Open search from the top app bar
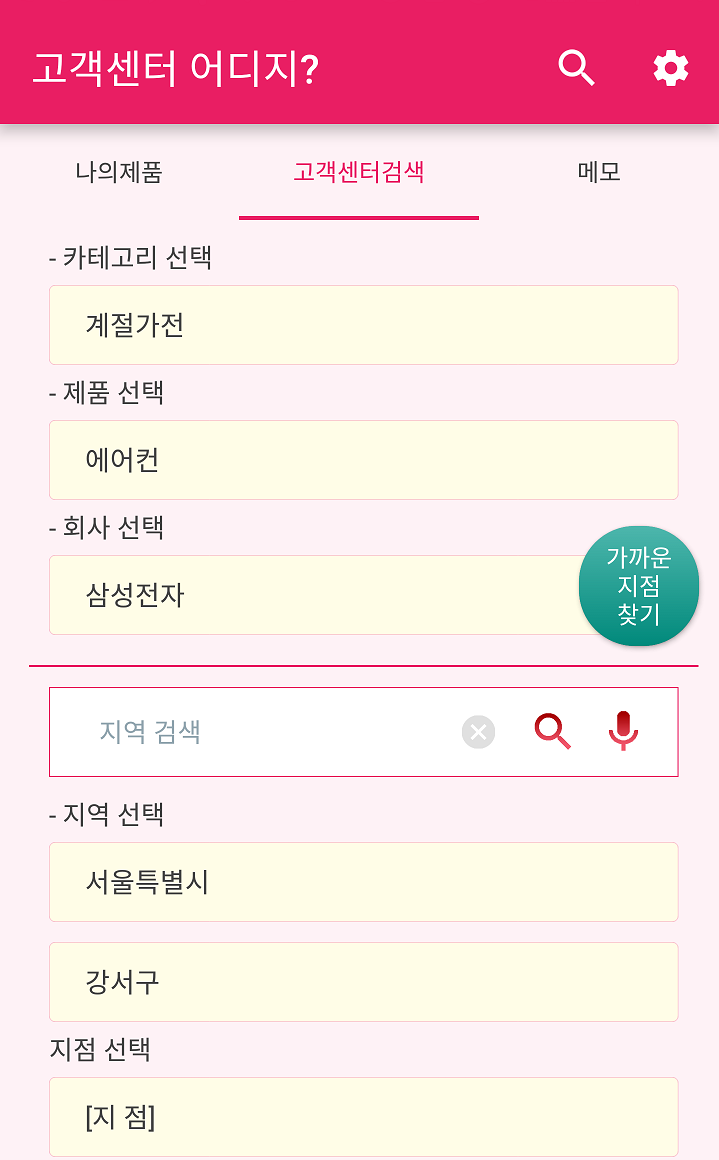The height and width of the screenshot is (1160, 719). pyautogui.click(x=576, y=68)
